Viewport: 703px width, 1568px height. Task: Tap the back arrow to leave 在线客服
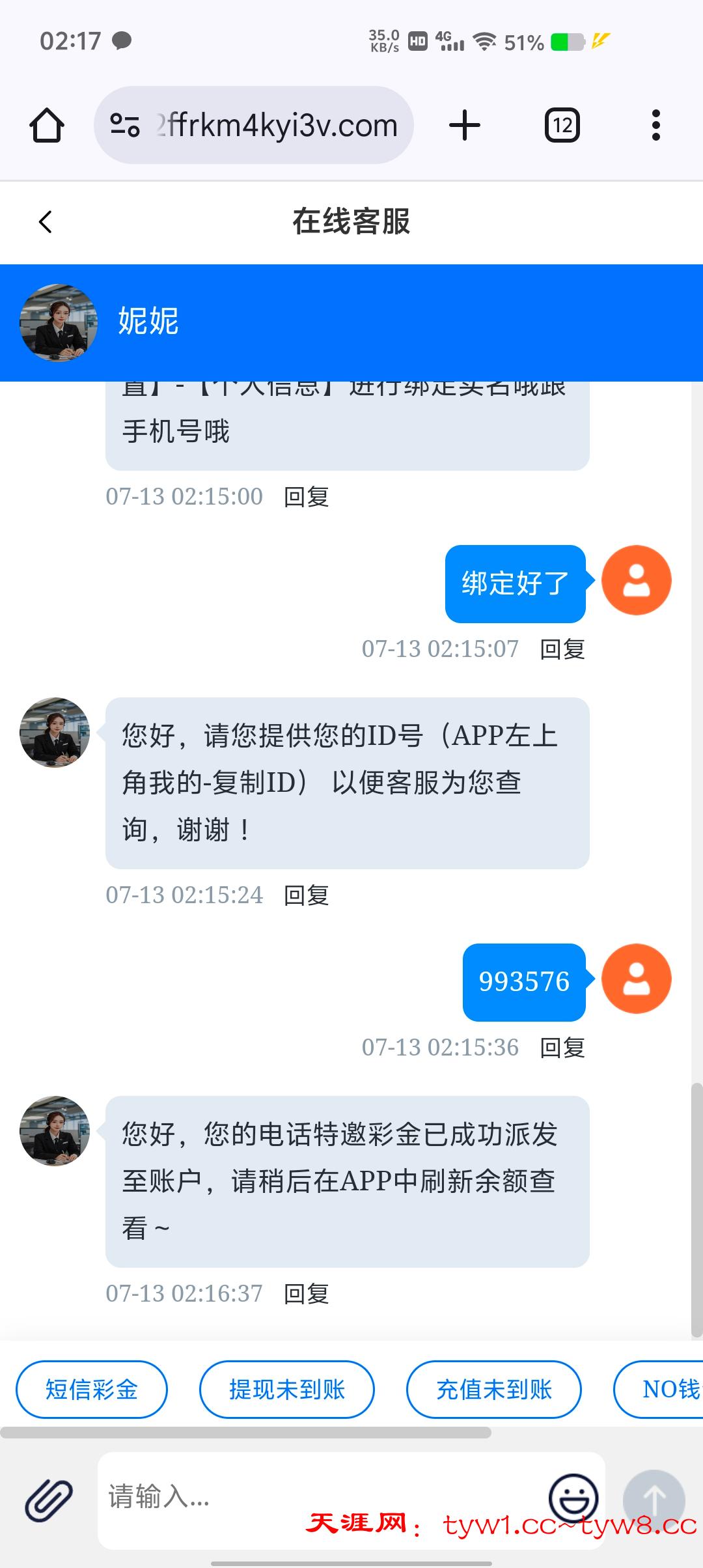click(44, 221)
